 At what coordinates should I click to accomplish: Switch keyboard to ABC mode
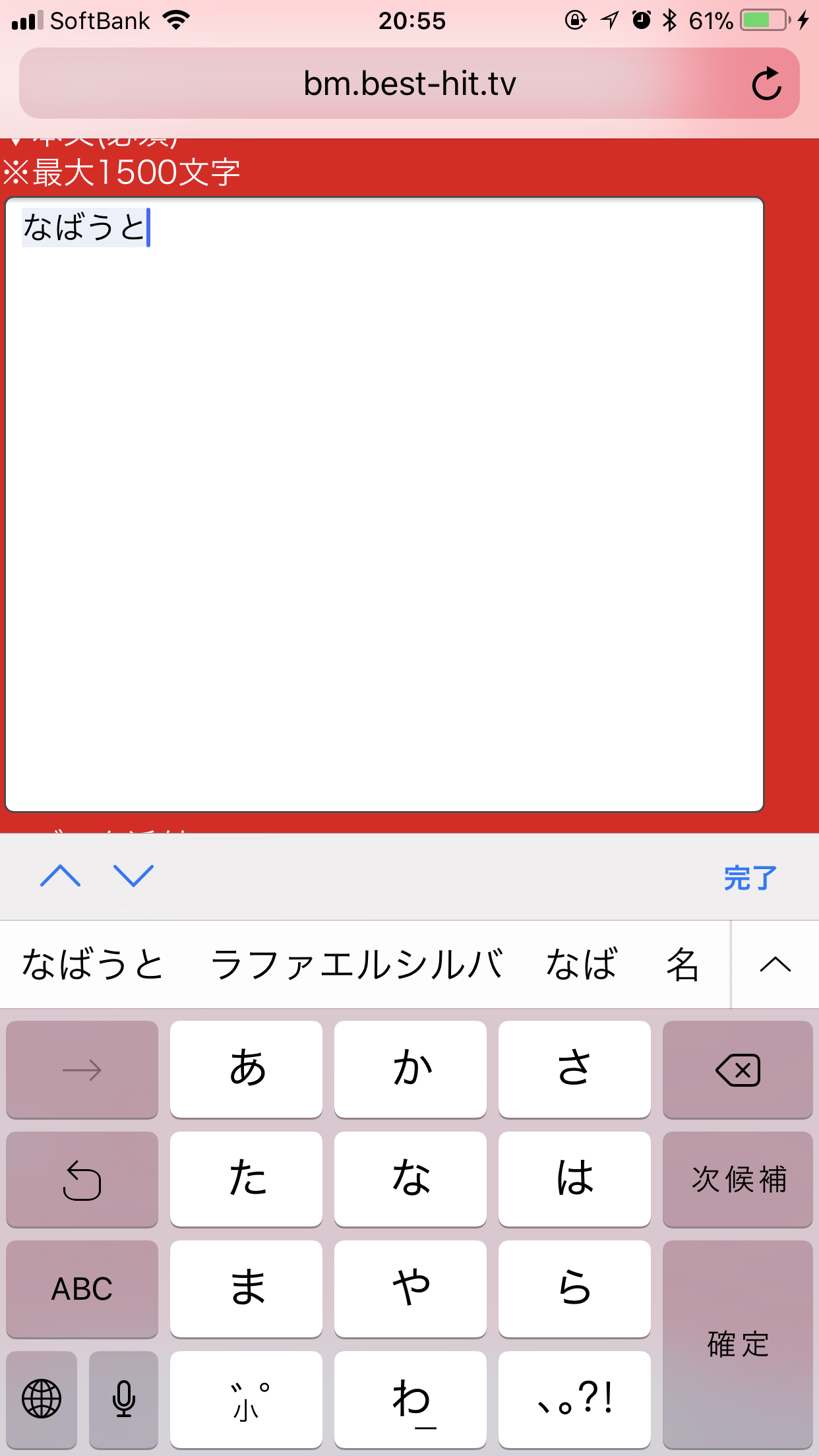82,1289
